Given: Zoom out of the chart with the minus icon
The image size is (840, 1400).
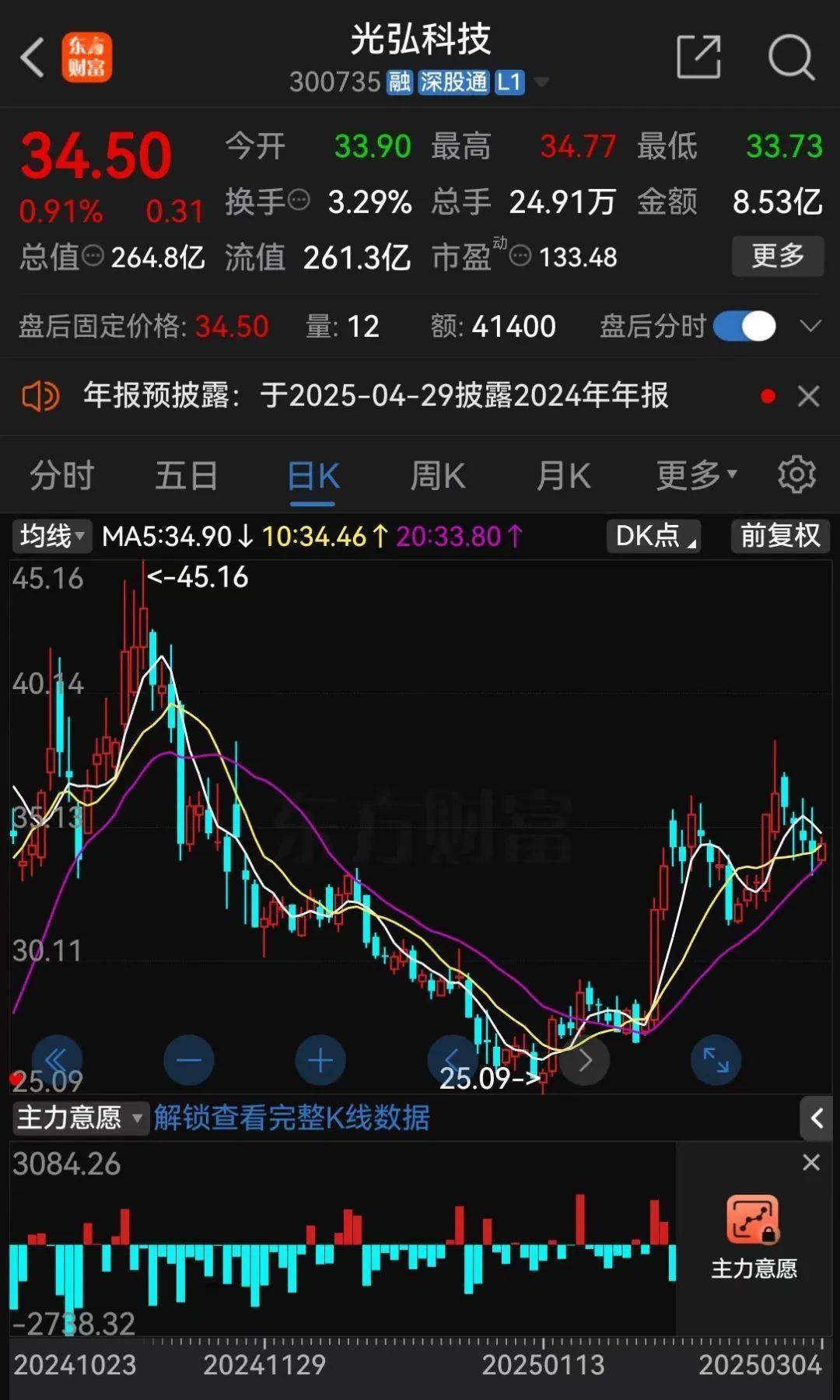Looking at the screenshot, I should tap(188, 1060).
